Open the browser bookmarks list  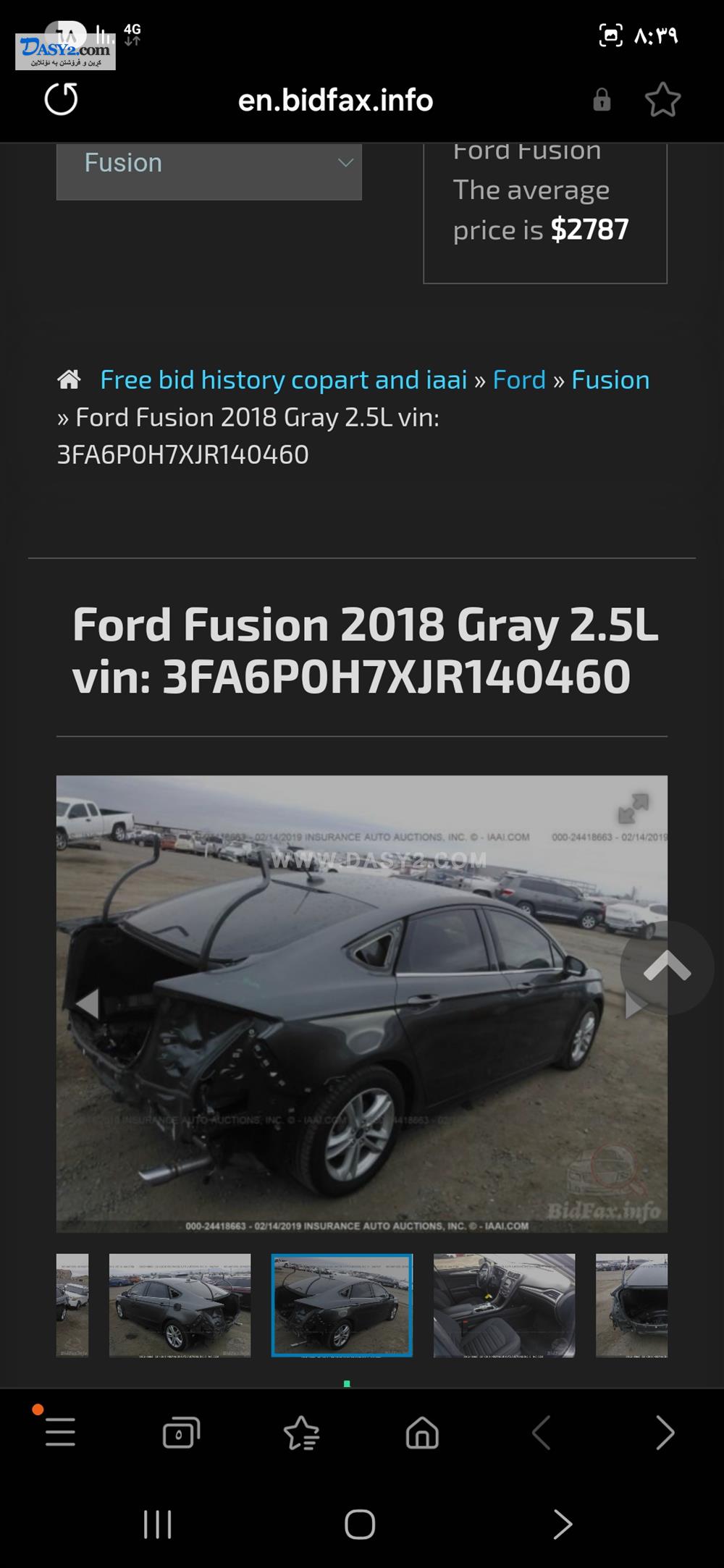point(301,1433)
